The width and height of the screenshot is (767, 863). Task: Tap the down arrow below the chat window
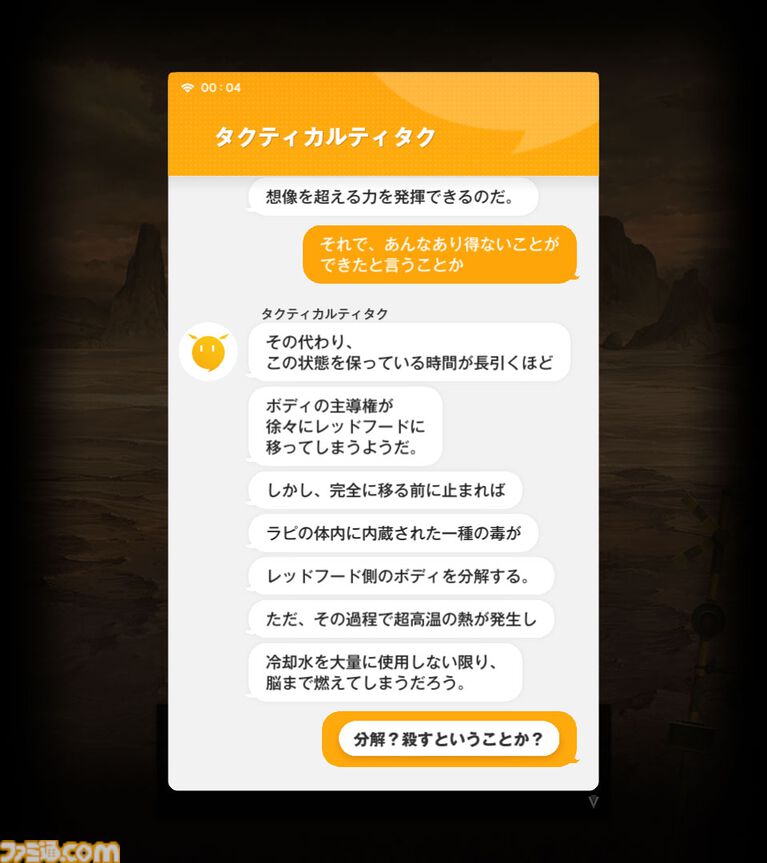pyautogui.click(x=593, y=802)
